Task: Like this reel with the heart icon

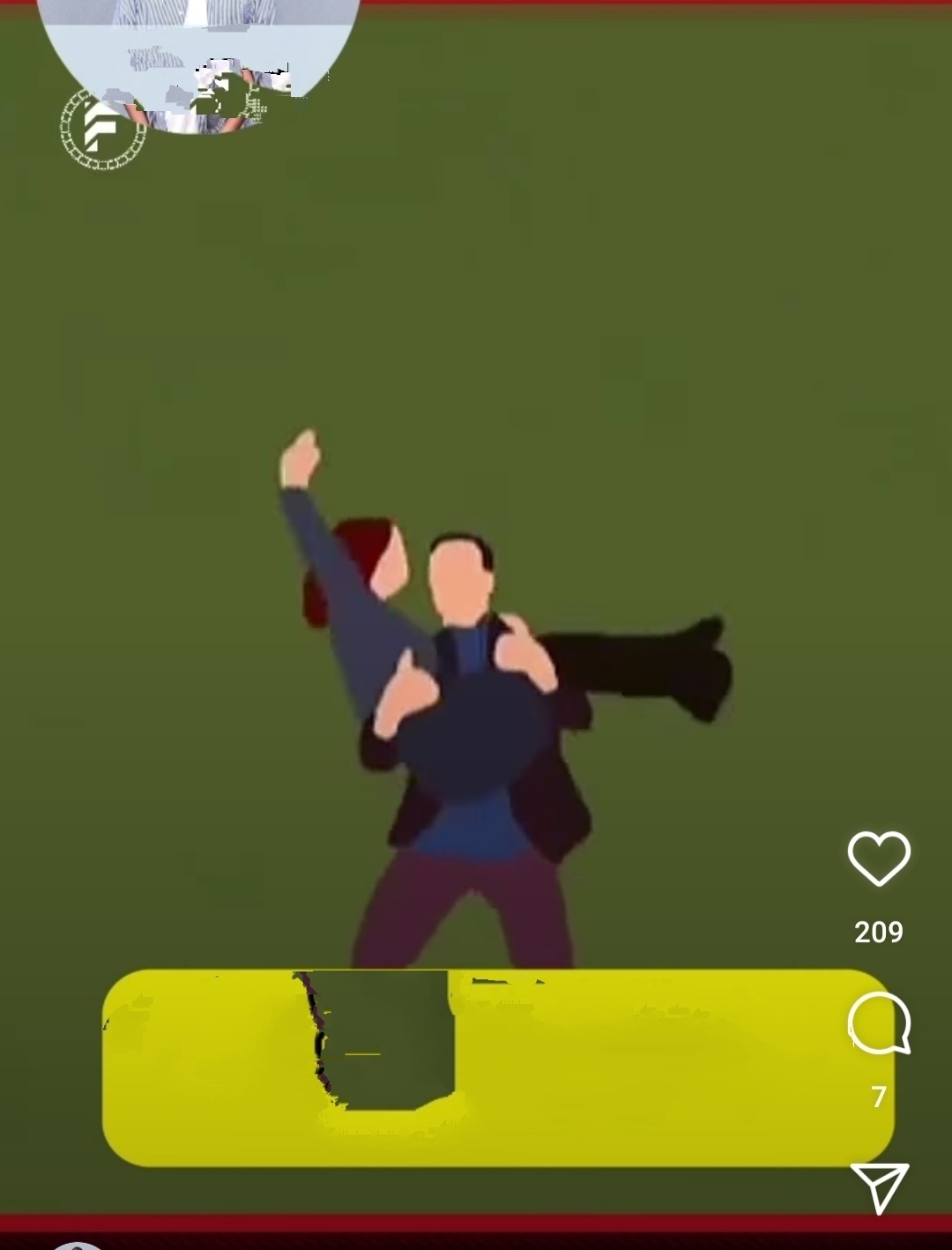Action: 879,858
